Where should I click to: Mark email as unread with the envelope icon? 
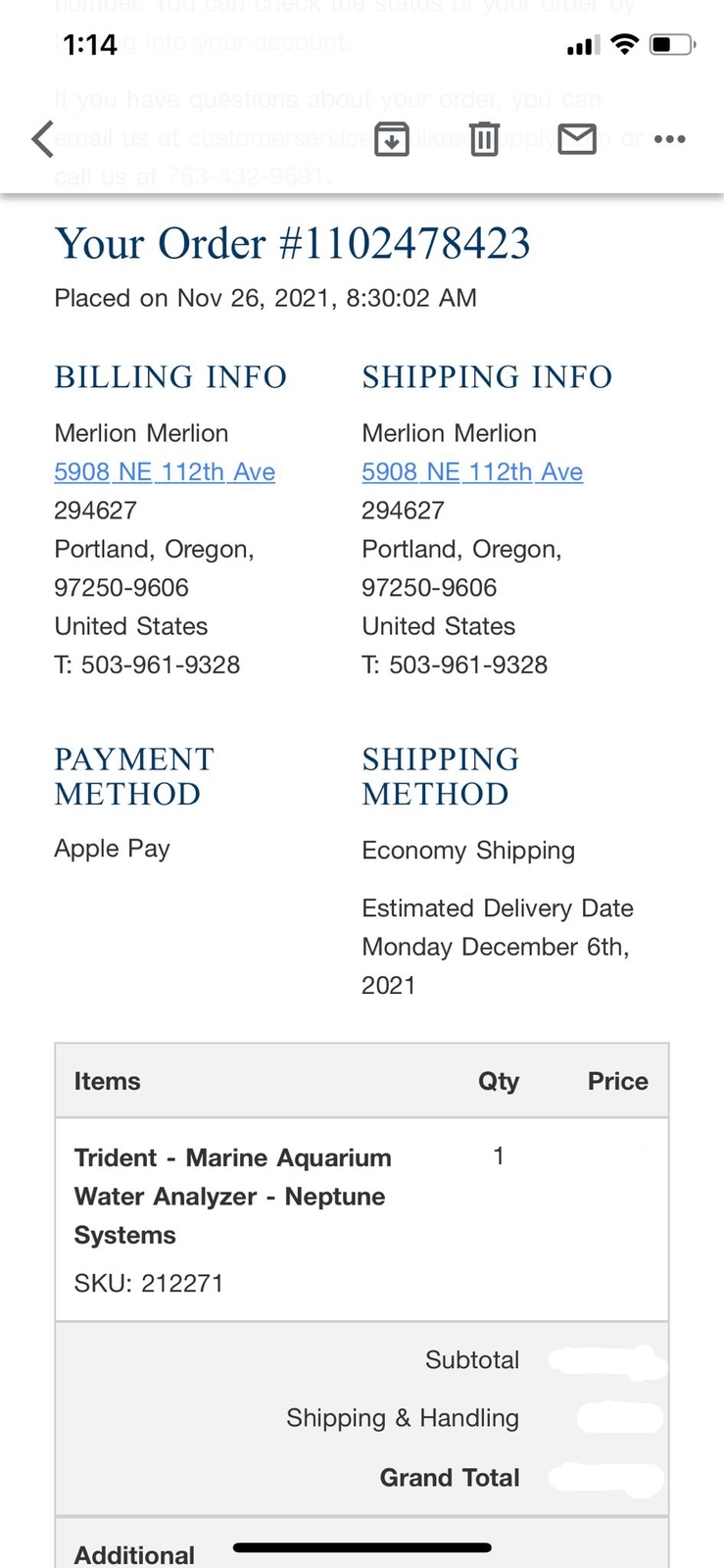coord(577,139)
